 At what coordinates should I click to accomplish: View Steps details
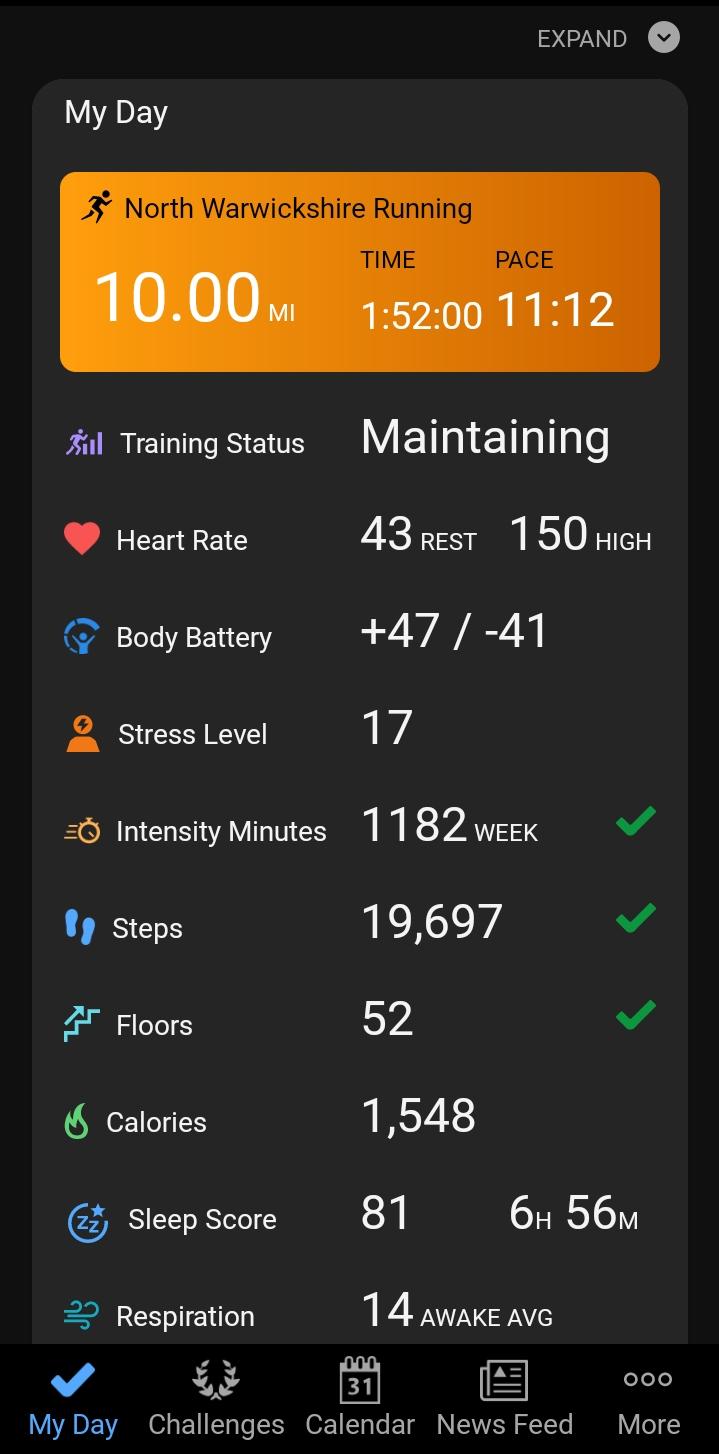pos(360,925)
